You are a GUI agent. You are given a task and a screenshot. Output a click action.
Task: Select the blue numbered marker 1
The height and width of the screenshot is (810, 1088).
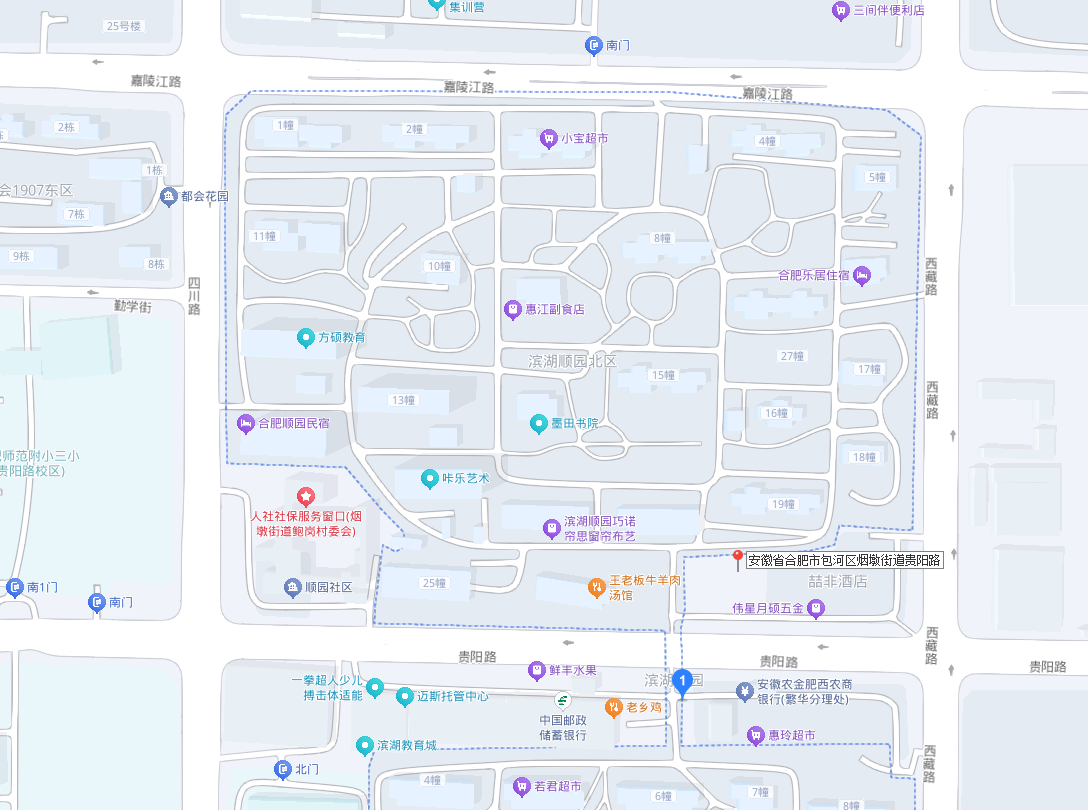[x=683, y=682]
